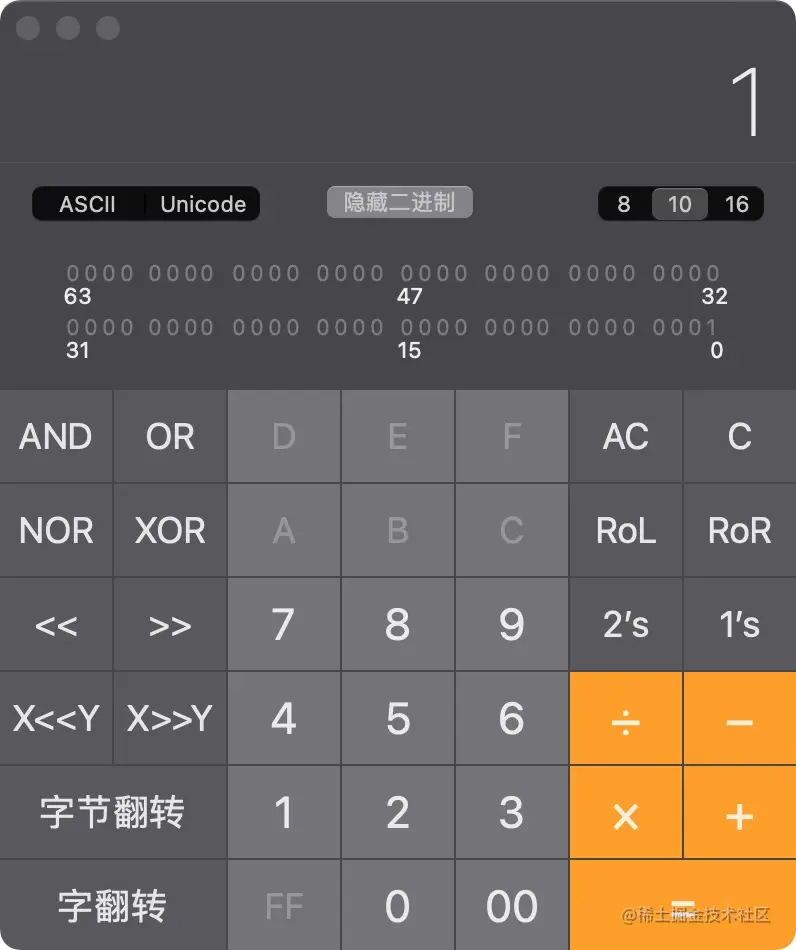Flip words with 字翻转
The height and width of the screenshot is (950, 796).
113,907
